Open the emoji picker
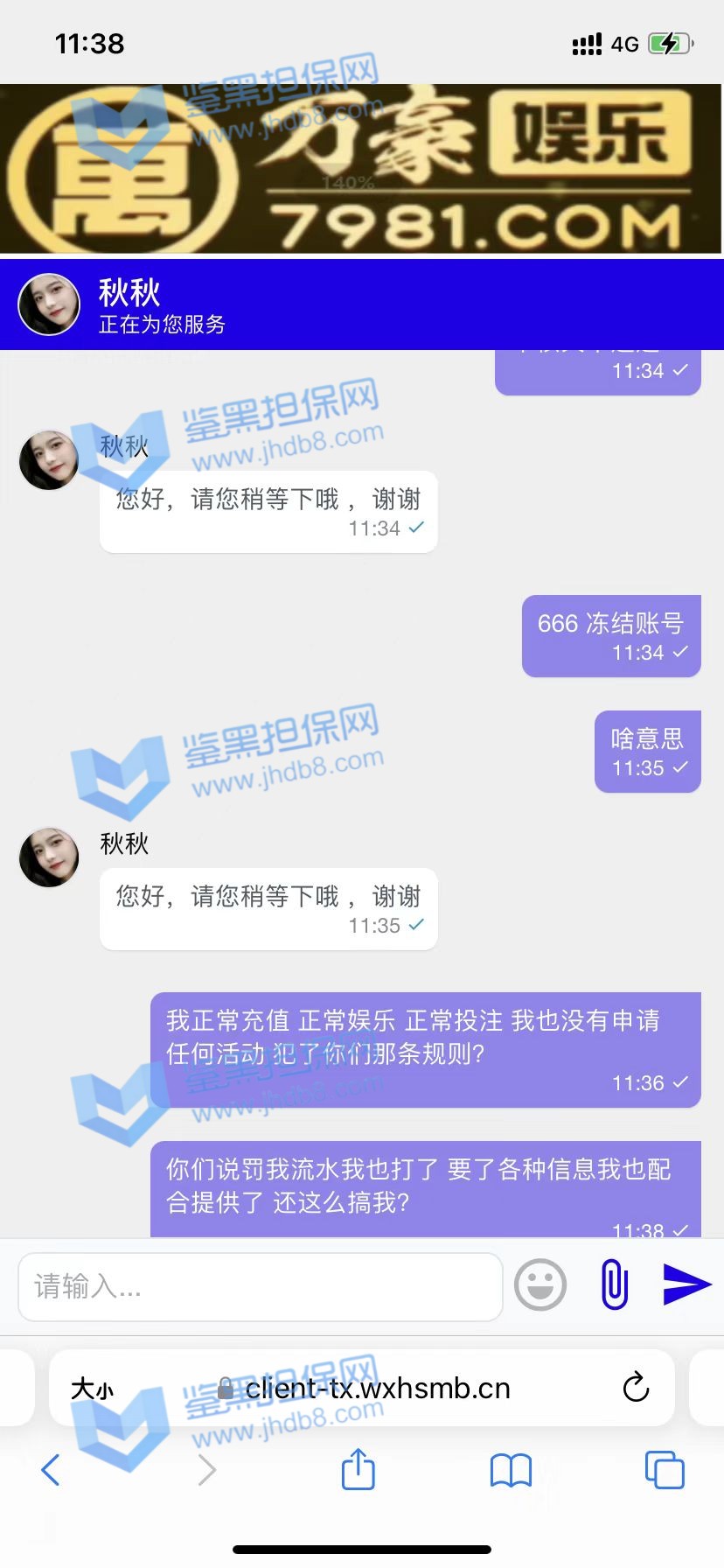This screenshot has width=724, height=1568. (540, 1285)
